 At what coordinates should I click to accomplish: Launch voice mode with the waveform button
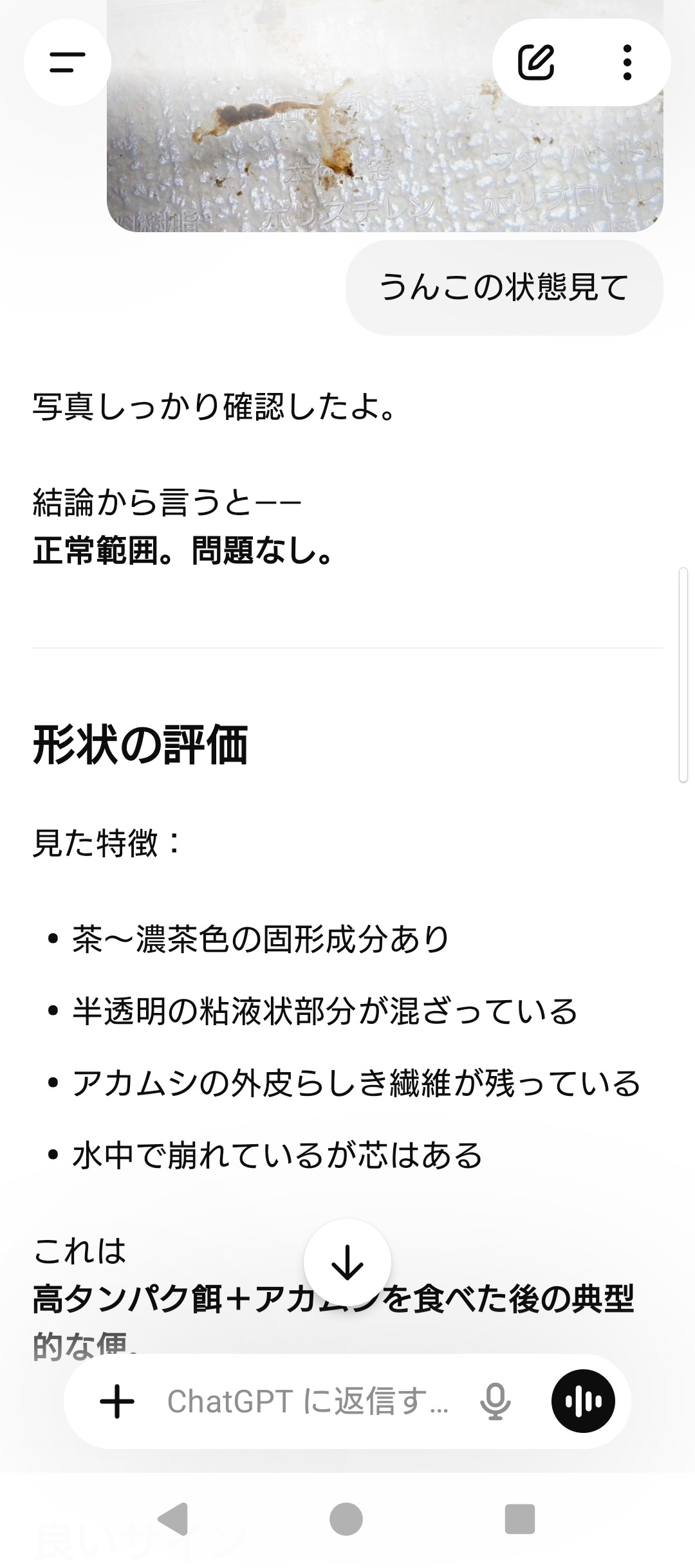point(583,1401)
